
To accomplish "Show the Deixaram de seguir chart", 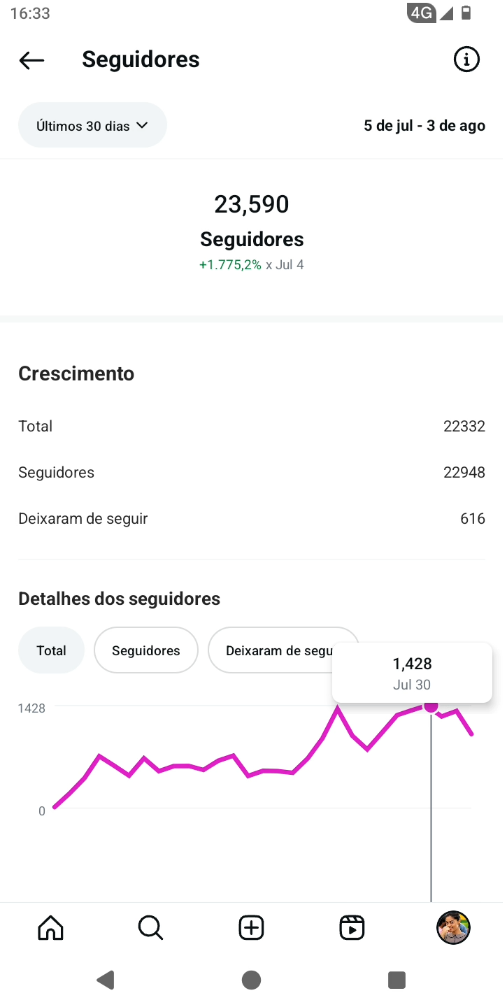I will tap(276, 650).
